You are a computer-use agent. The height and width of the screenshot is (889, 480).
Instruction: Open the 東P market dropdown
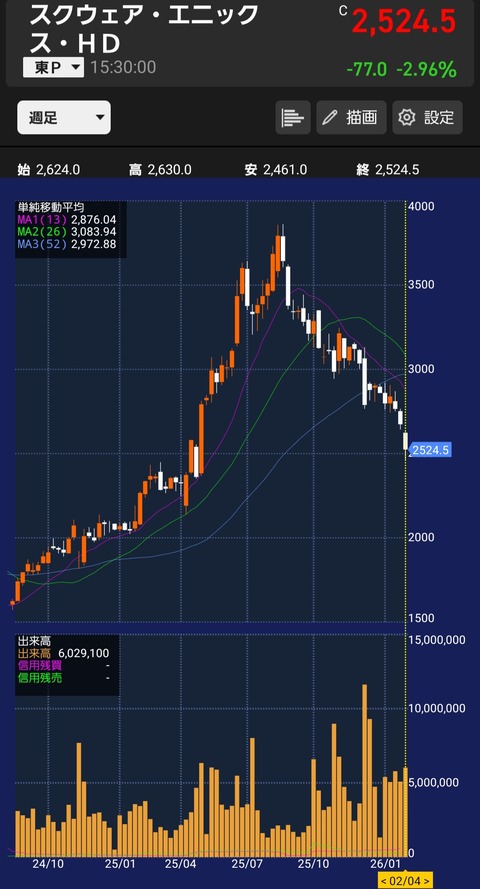point(53,68)
